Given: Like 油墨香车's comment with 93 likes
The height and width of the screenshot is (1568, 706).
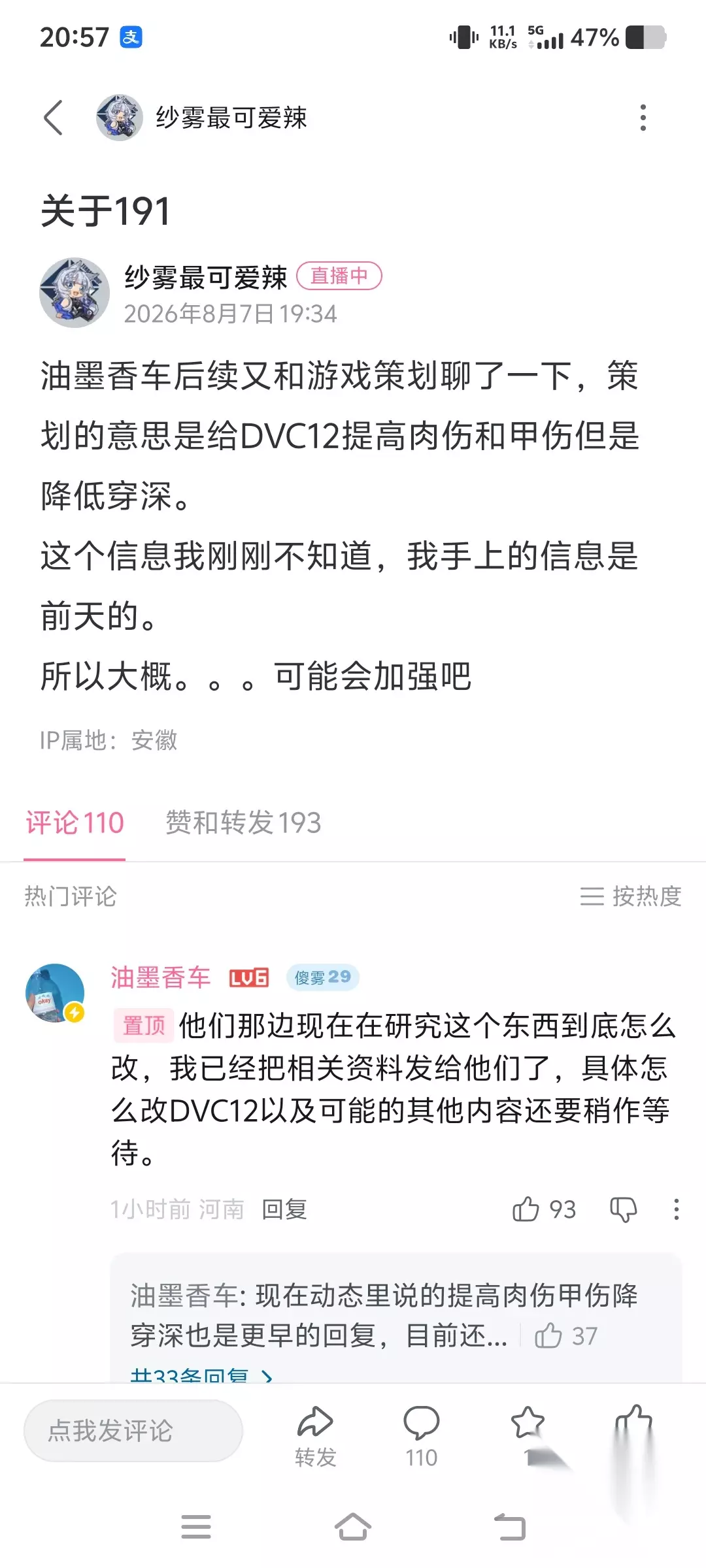Looking at the screenshot, I should 544,1209.
